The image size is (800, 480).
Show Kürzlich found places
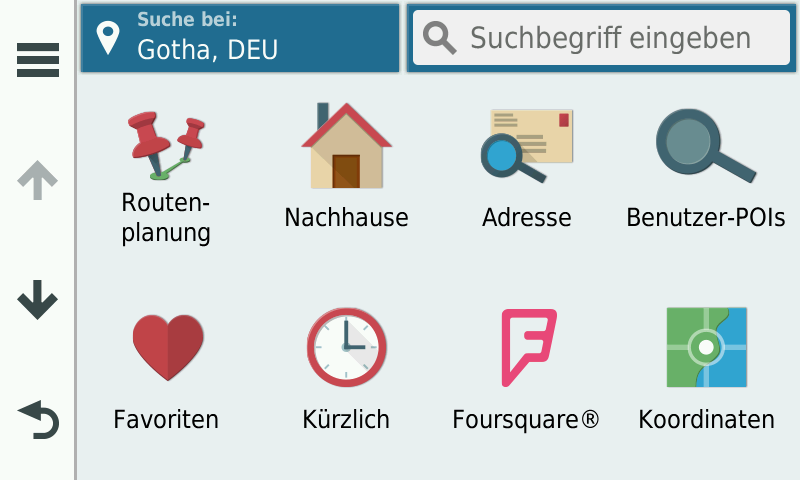point(346,365)
